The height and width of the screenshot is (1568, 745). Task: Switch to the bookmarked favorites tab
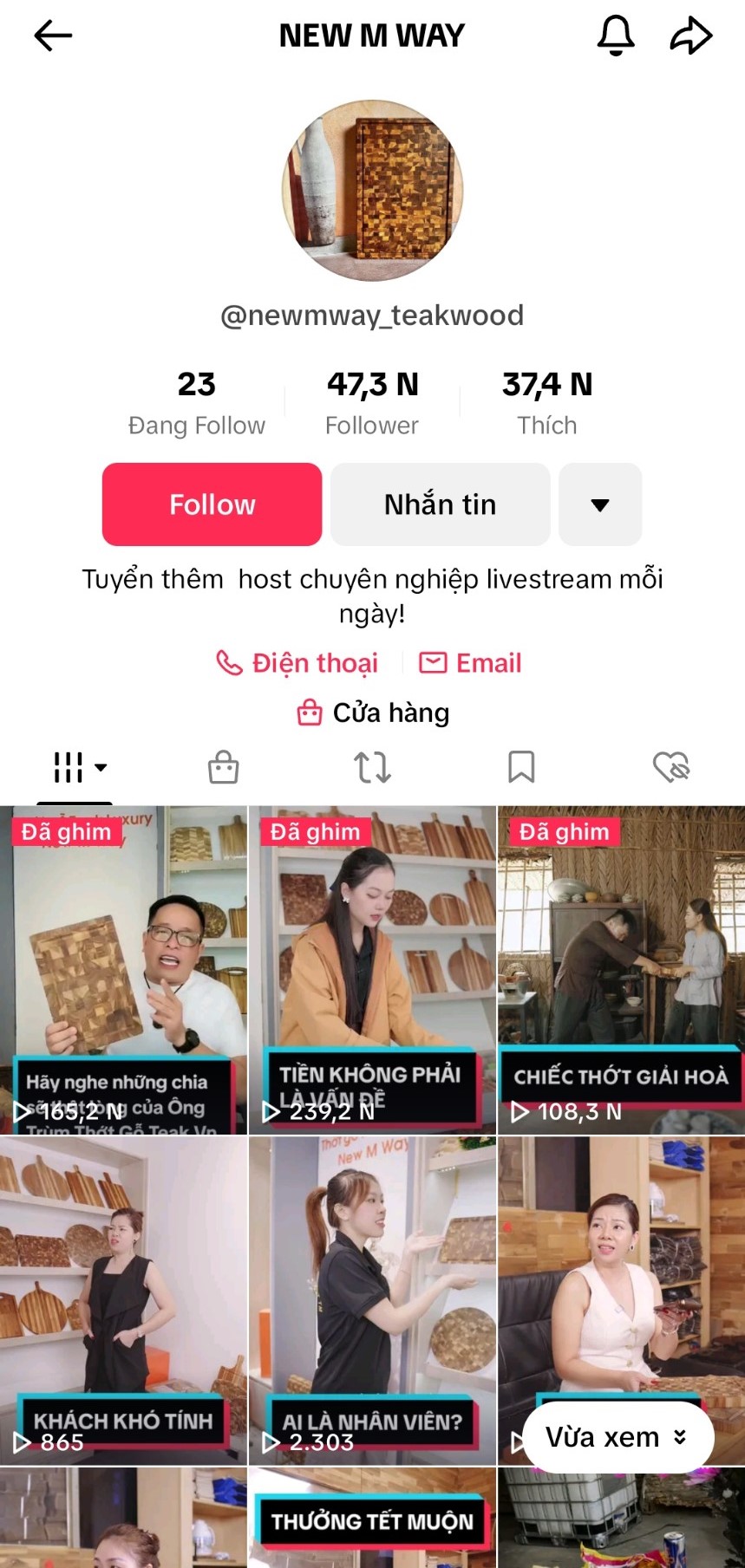coord(521,767)
